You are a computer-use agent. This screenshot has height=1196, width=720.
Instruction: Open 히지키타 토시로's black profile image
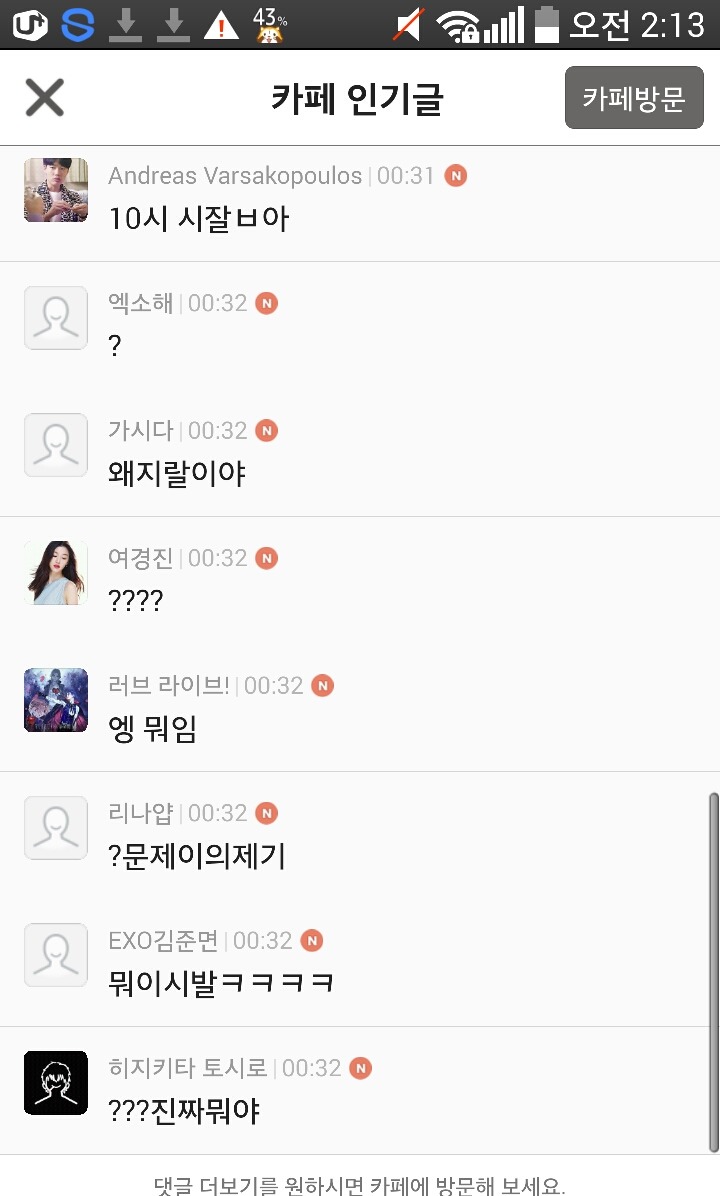[55, 1082]
